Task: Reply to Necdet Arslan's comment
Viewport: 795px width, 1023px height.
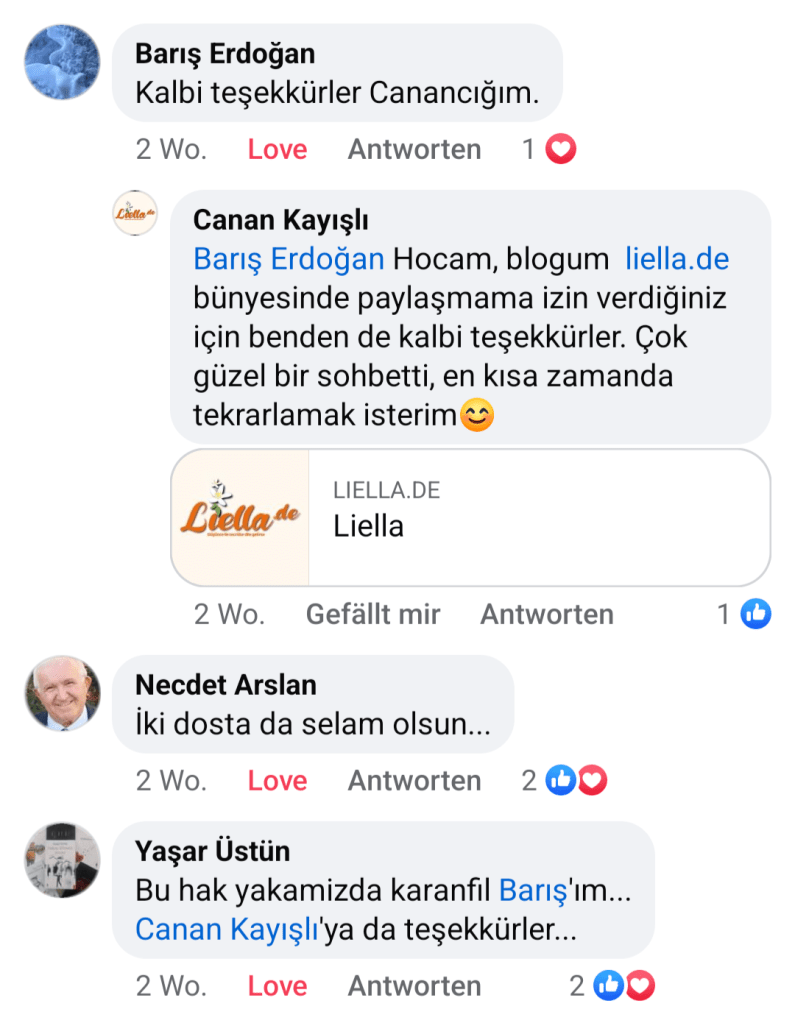Action: (414, 781)
